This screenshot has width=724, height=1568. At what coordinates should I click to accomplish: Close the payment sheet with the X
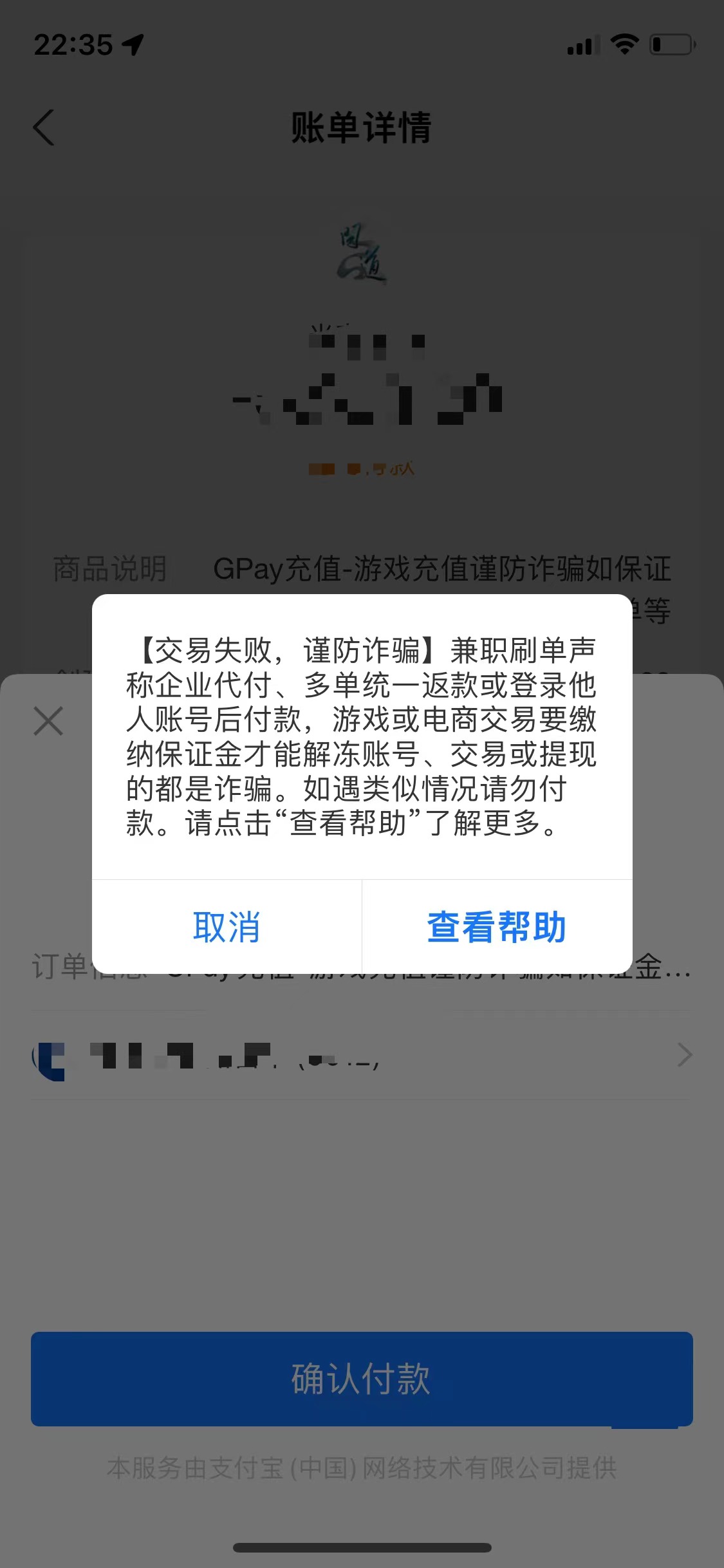[x=48, y=720]
